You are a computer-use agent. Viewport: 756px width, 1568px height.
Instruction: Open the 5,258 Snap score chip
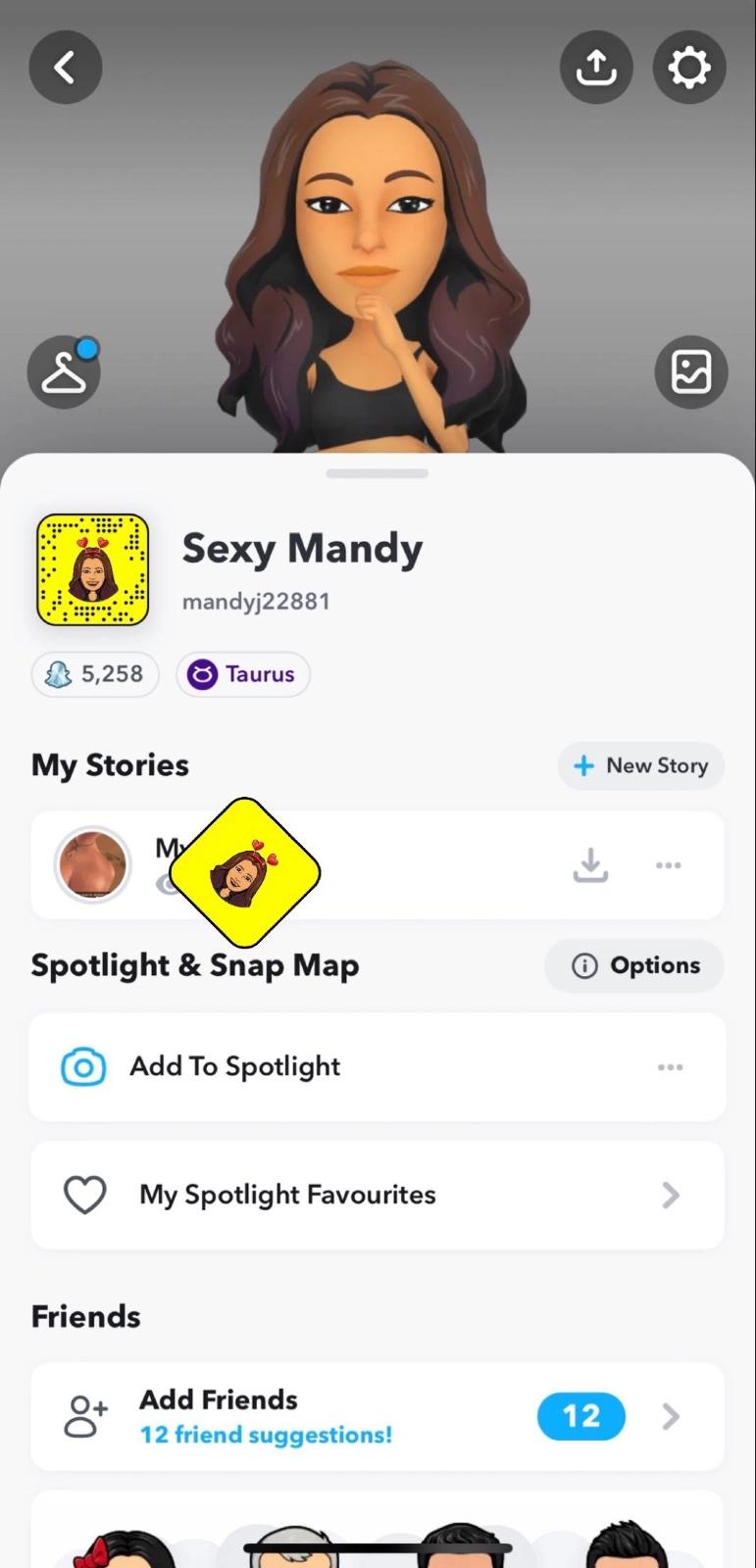point(95,674)
